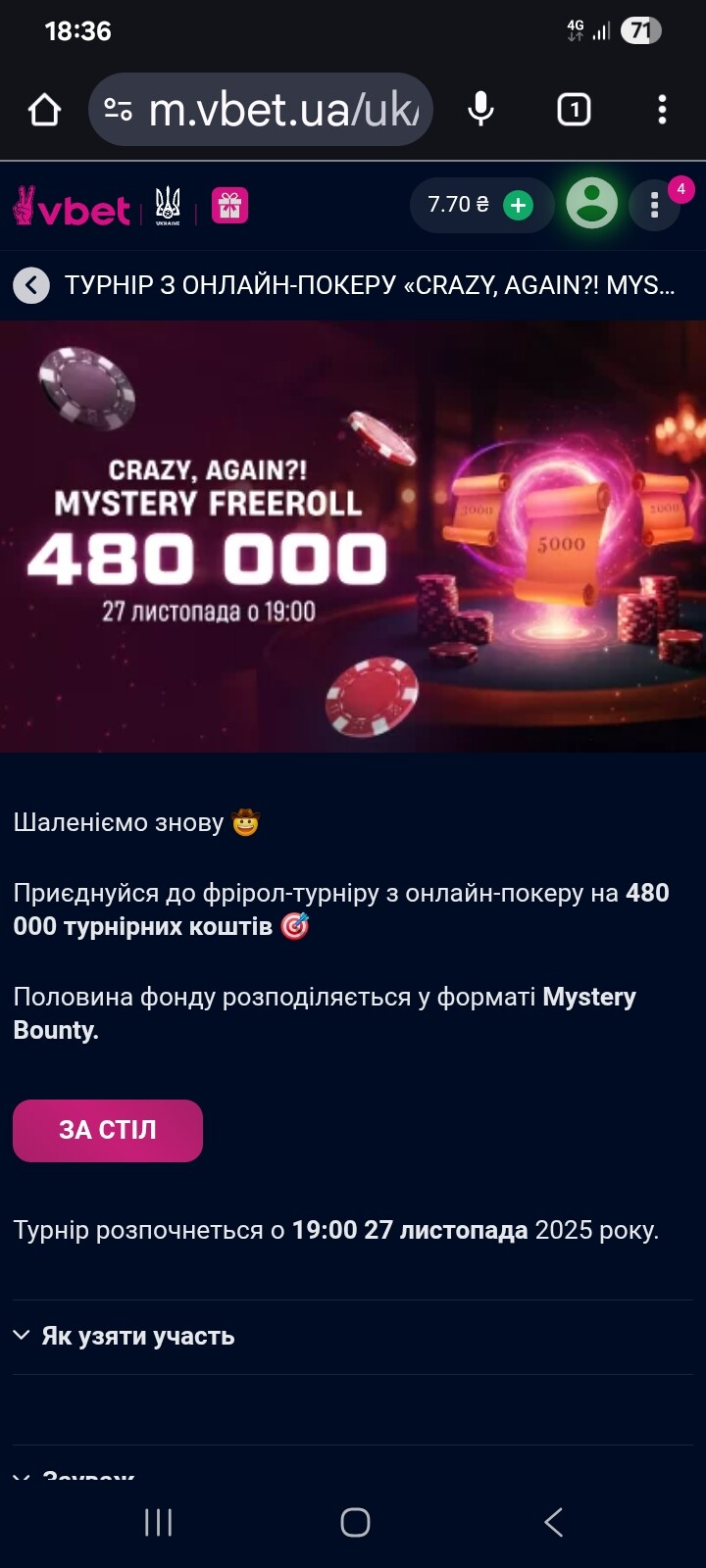Image resolution: width=706 pixels, height=1568 pixels.
Task: Open the browser tab switcher
Action: [574, 110]
